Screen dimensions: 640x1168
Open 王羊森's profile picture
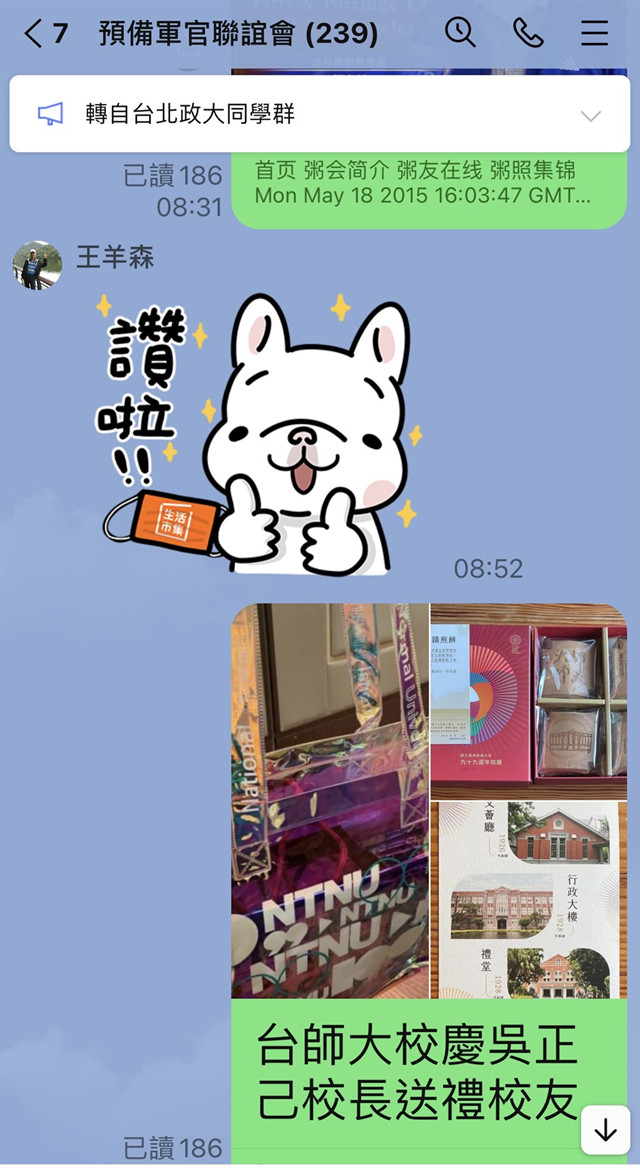tap(37, 265)
